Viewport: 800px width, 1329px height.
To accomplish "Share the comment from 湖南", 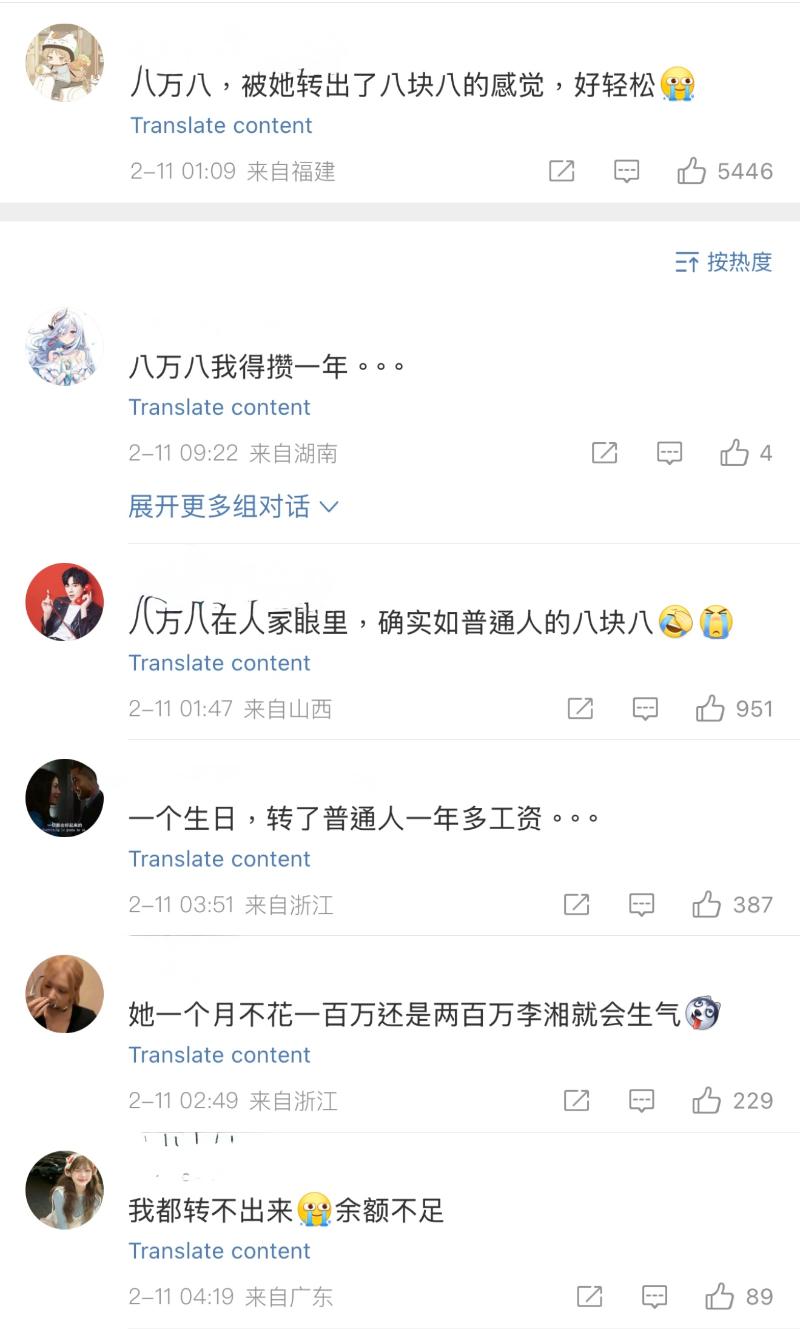I will [x=604, y=453].
